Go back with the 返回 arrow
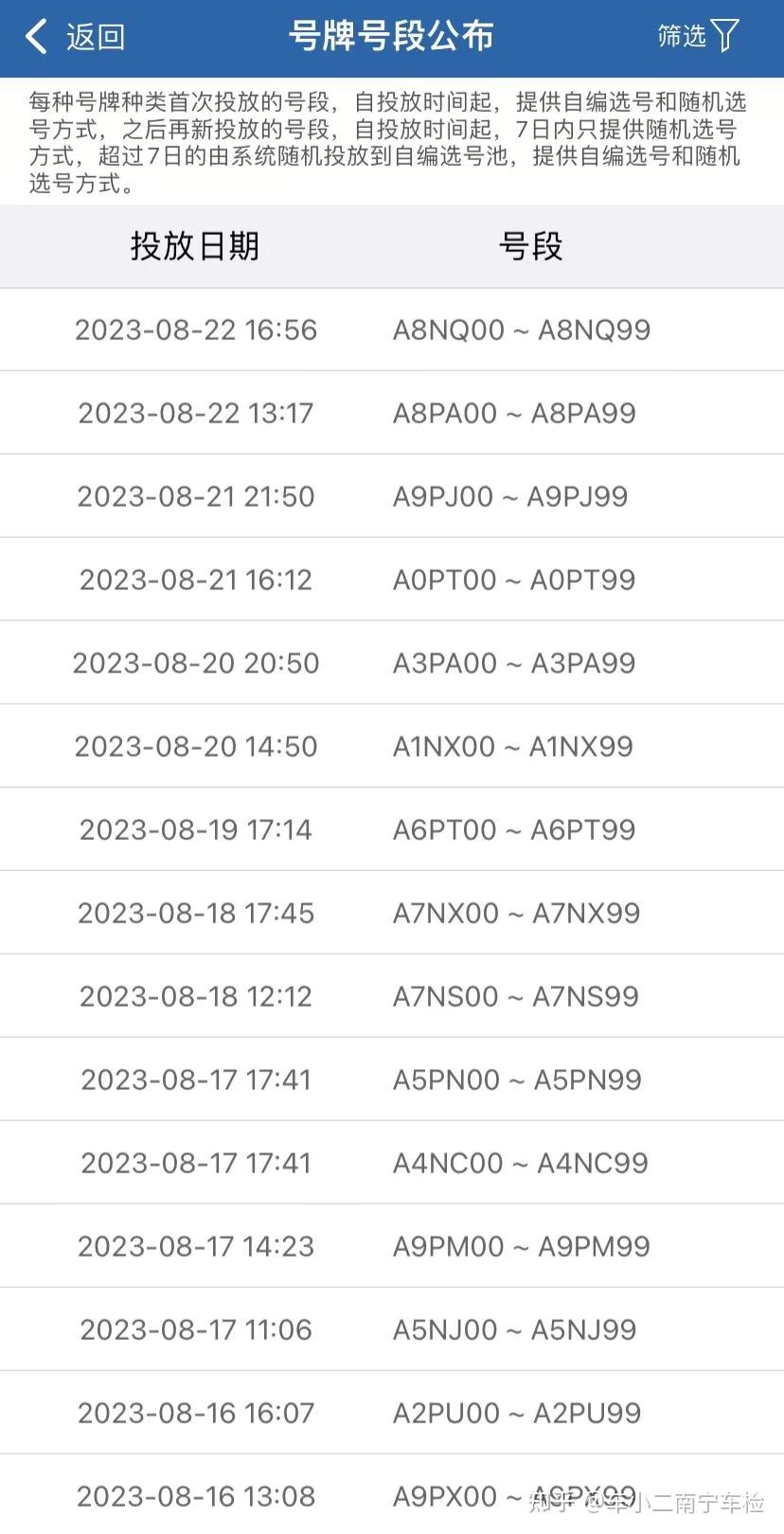The image size is (784, 1534). [75, 37]
